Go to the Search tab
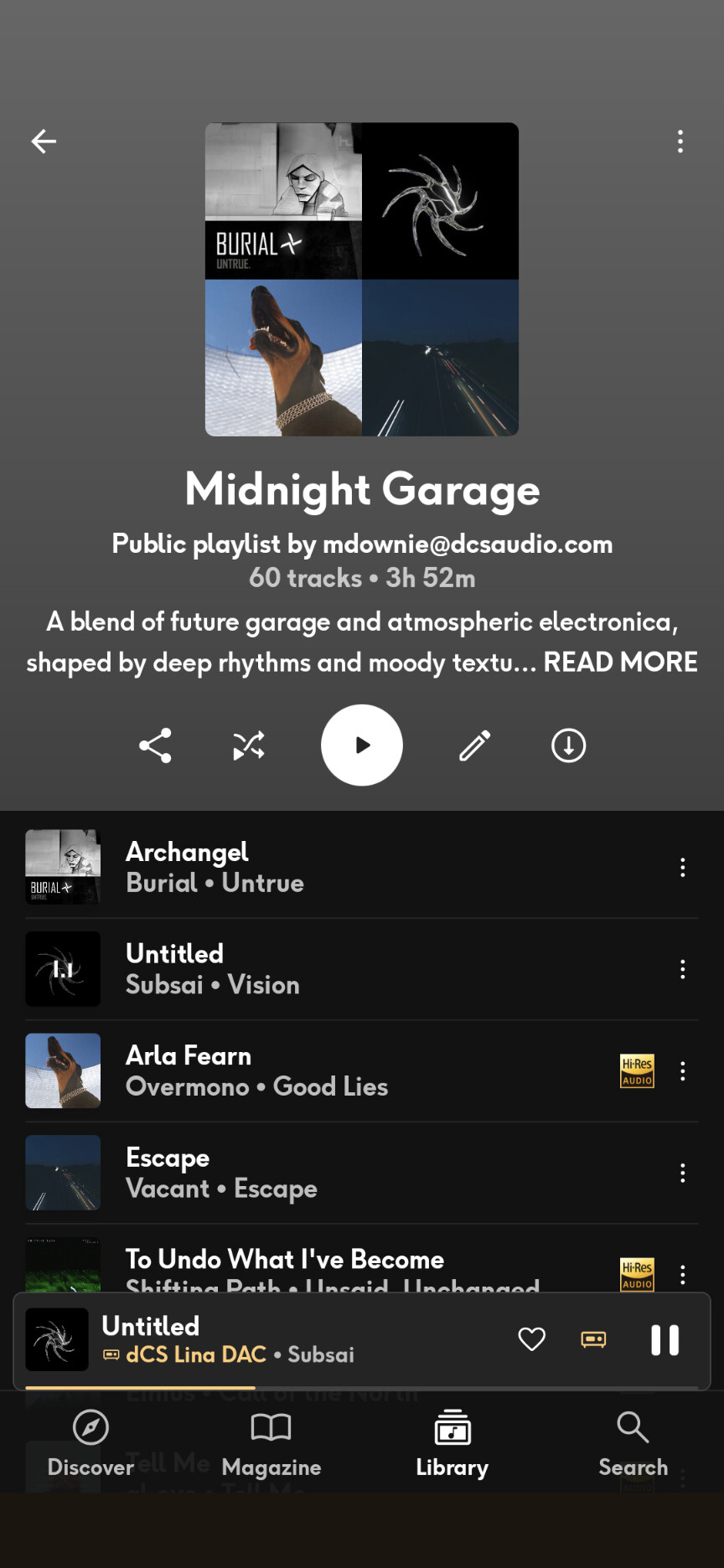The width and height of the screenshot is (724, 1568). (x=633, y=1444)
